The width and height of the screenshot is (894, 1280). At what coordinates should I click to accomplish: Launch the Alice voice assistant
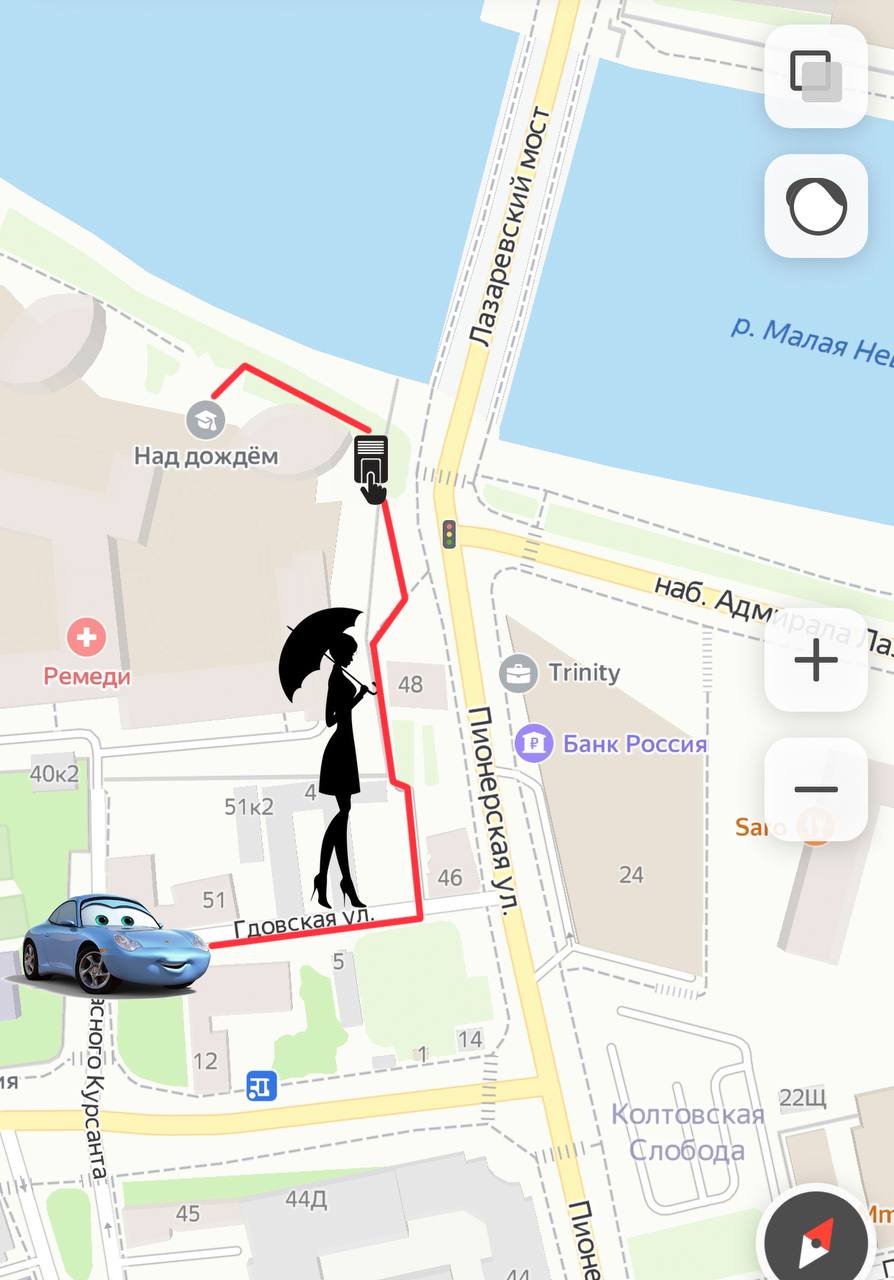click(x=815, y=206)
